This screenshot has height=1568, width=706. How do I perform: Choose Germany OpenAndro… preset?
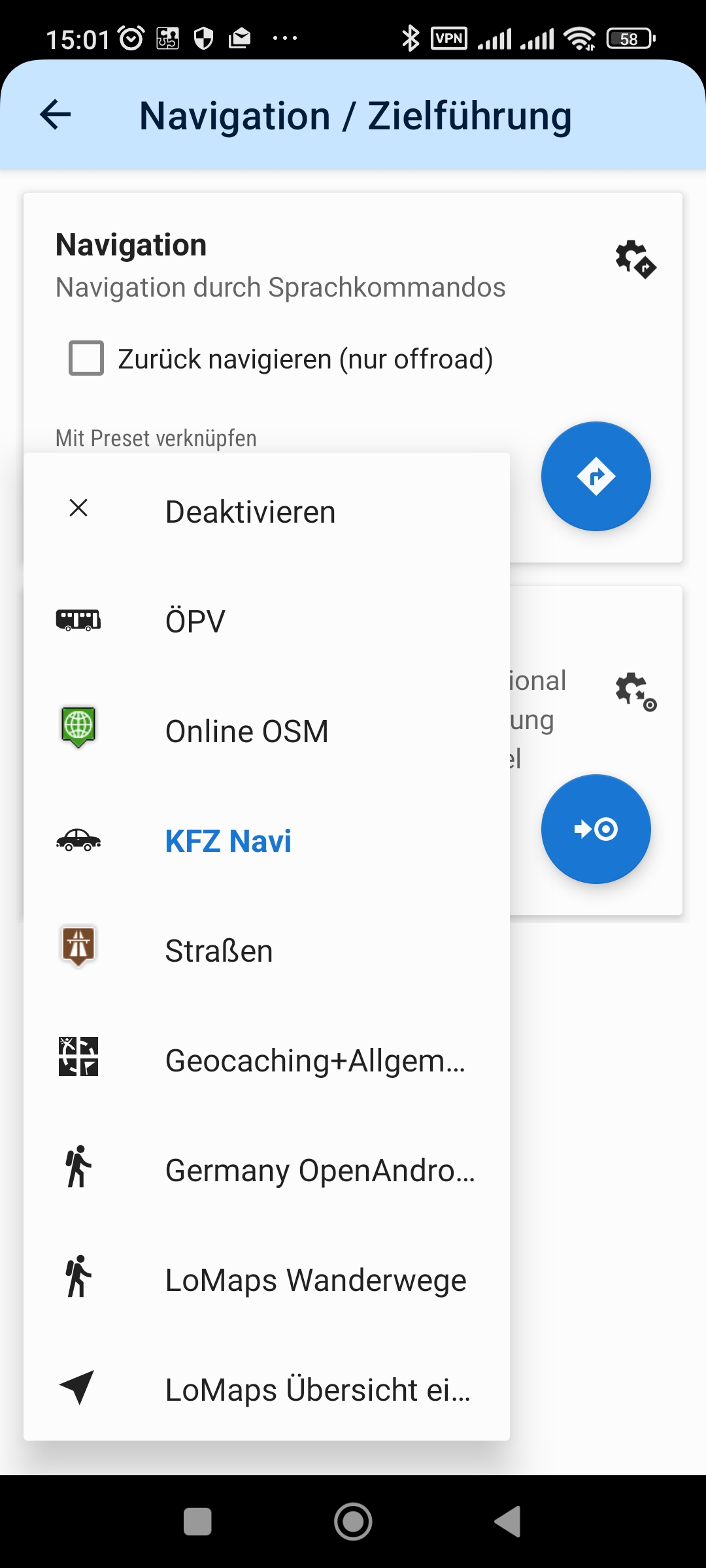(320, 1170)
